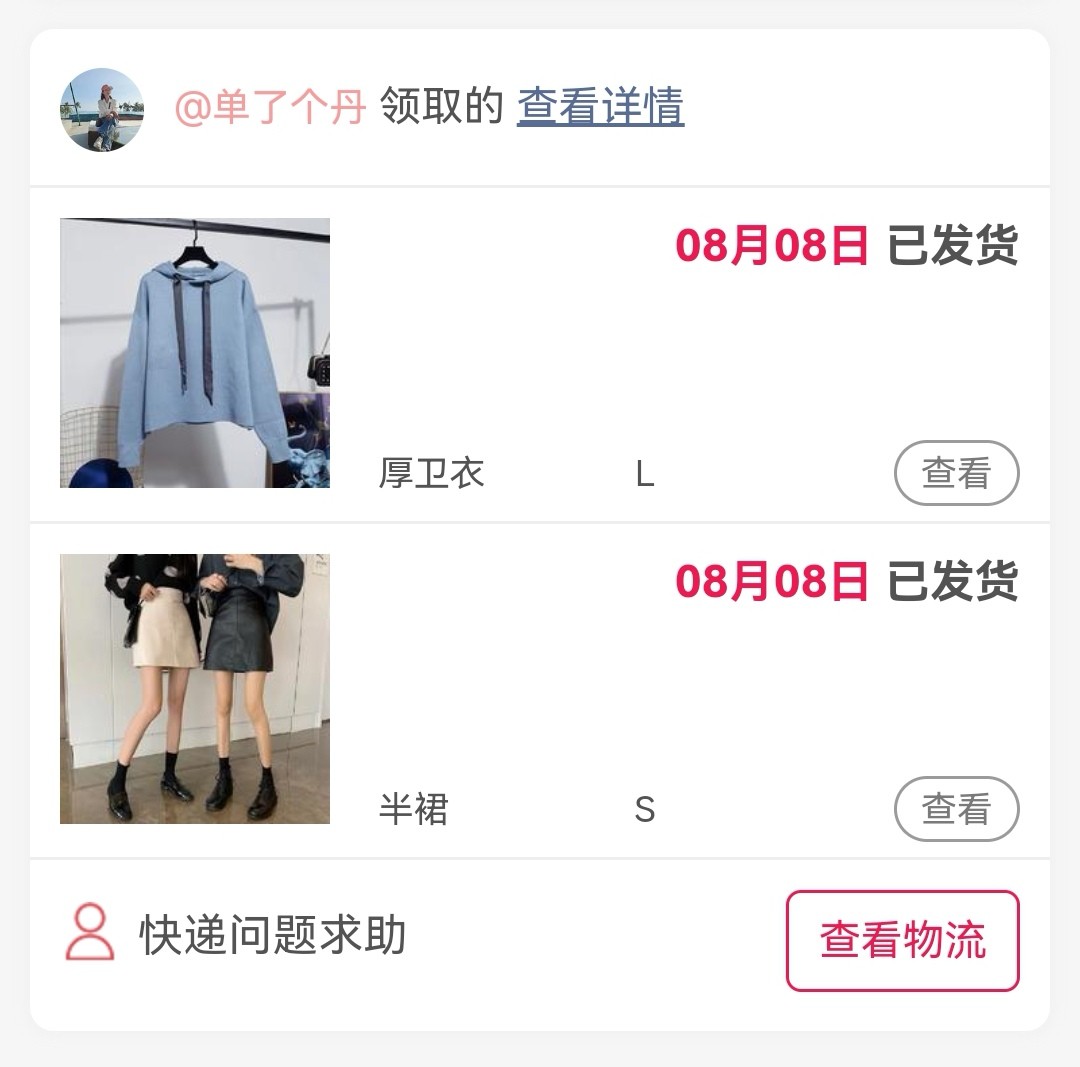1080x1067 pixels.
Task: Tap the 查看 button for 厚卫衣
Action: coord(956,473)
